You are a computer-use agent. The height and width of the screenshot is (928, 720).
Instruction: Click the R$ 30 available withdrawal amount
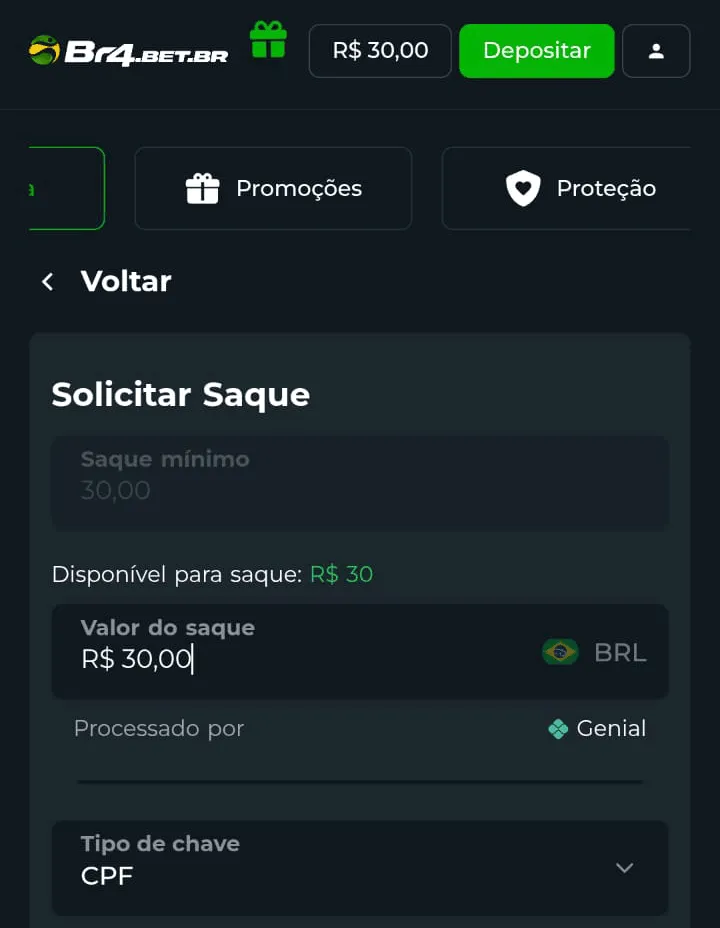click(x=341, y=574)
